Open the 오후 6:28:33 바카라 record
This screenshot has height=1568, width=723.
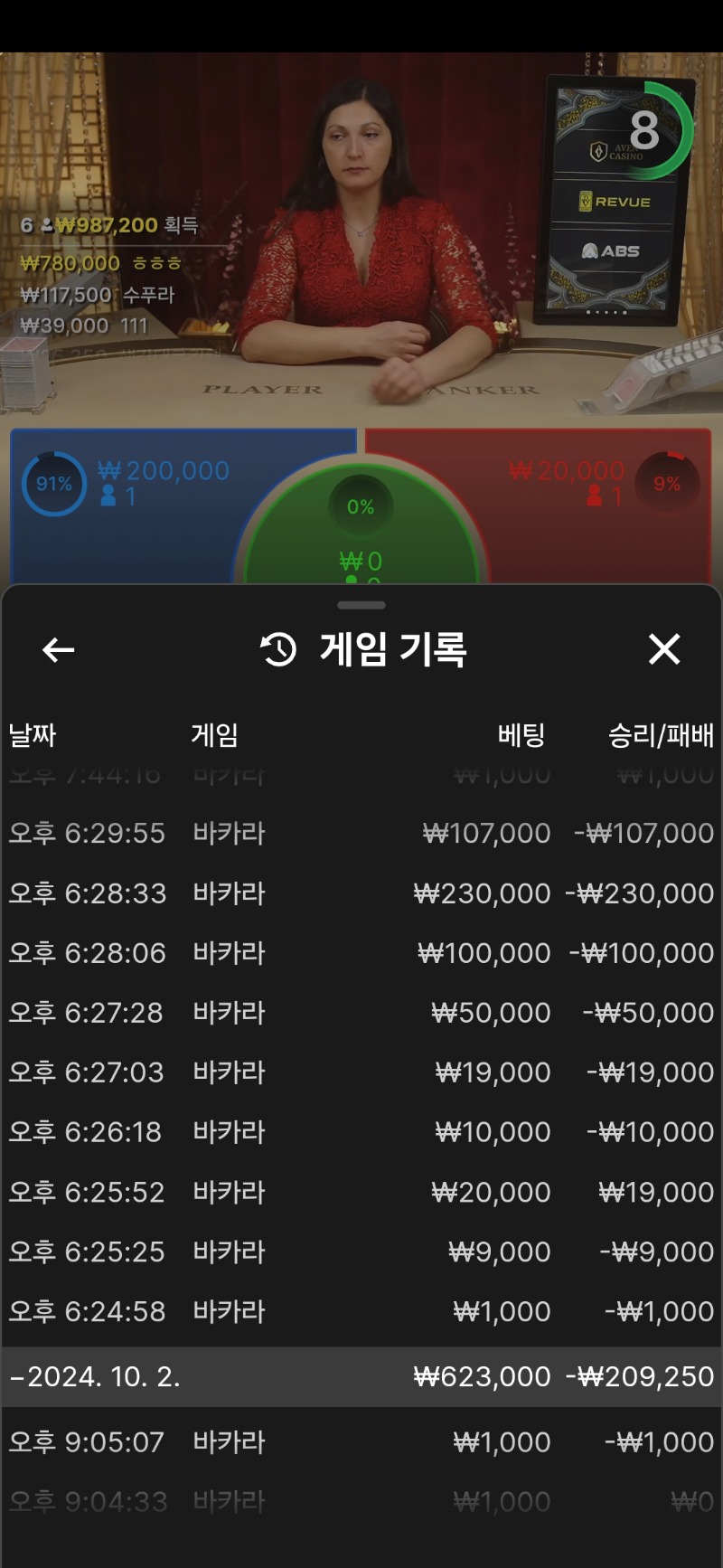361,893
